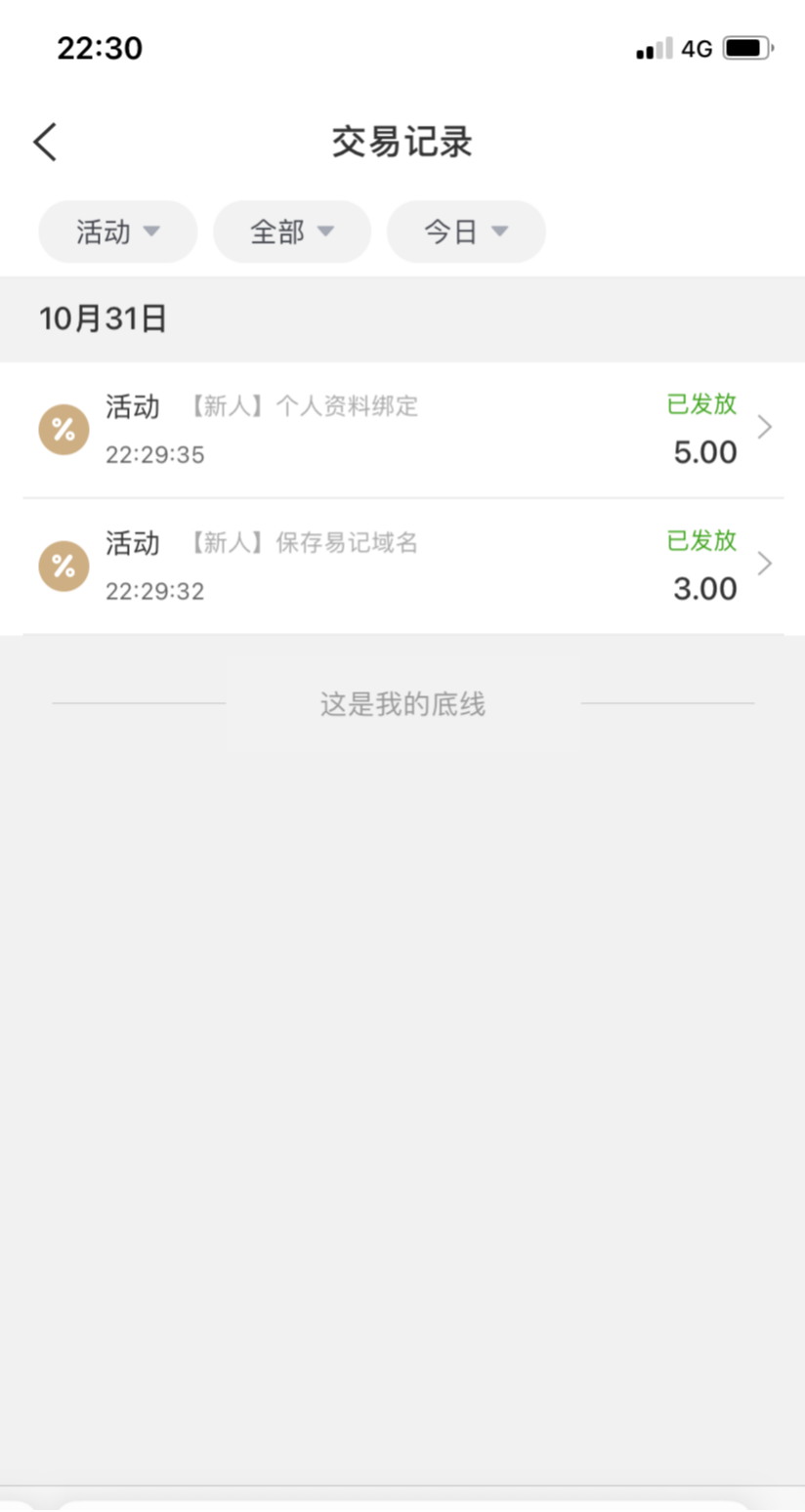View the 保存易记域名 transaction details
The height and width of the screenshot is (1512, 805).
[x=402, y=566]
